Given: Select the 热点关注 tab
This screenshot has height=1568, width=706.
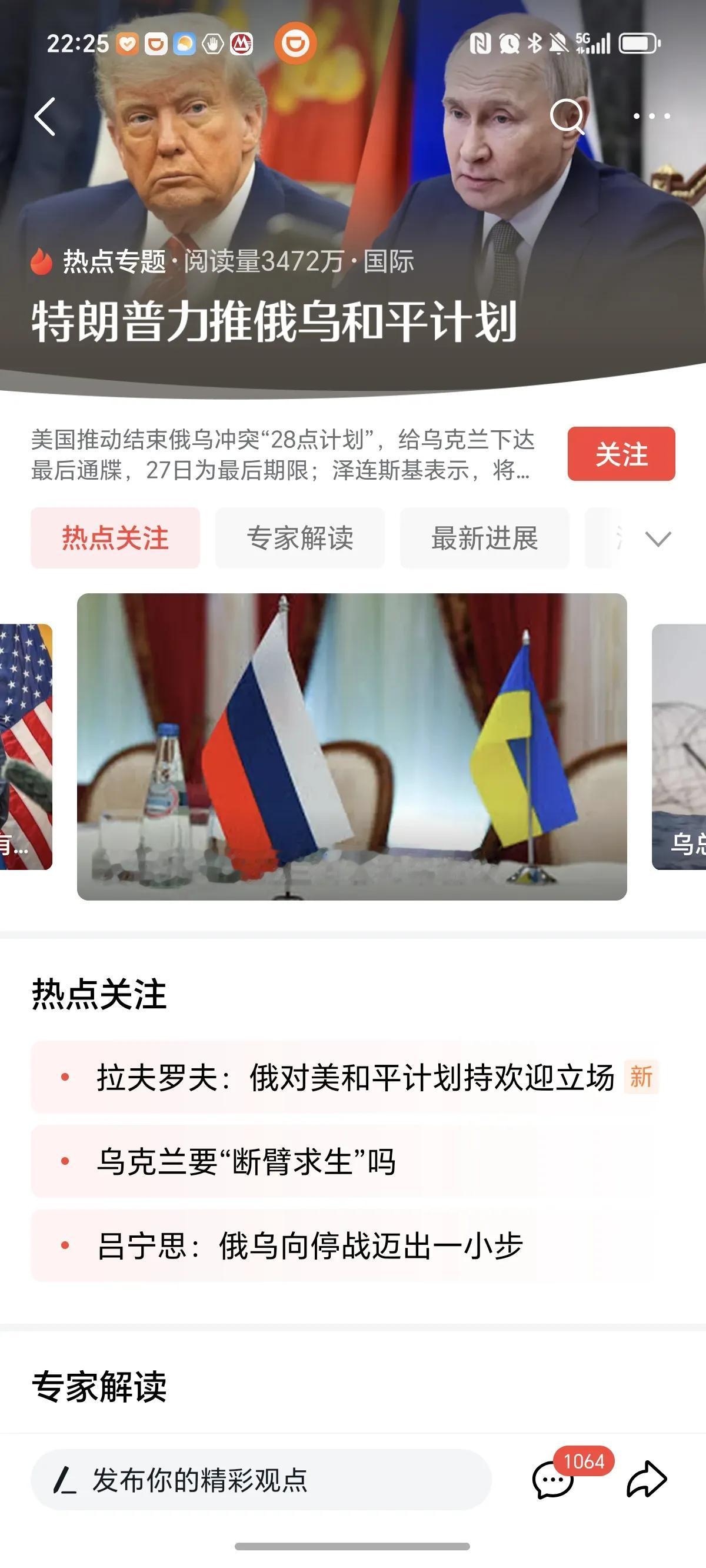Looking at the screenshot, I should pos(115,538).
